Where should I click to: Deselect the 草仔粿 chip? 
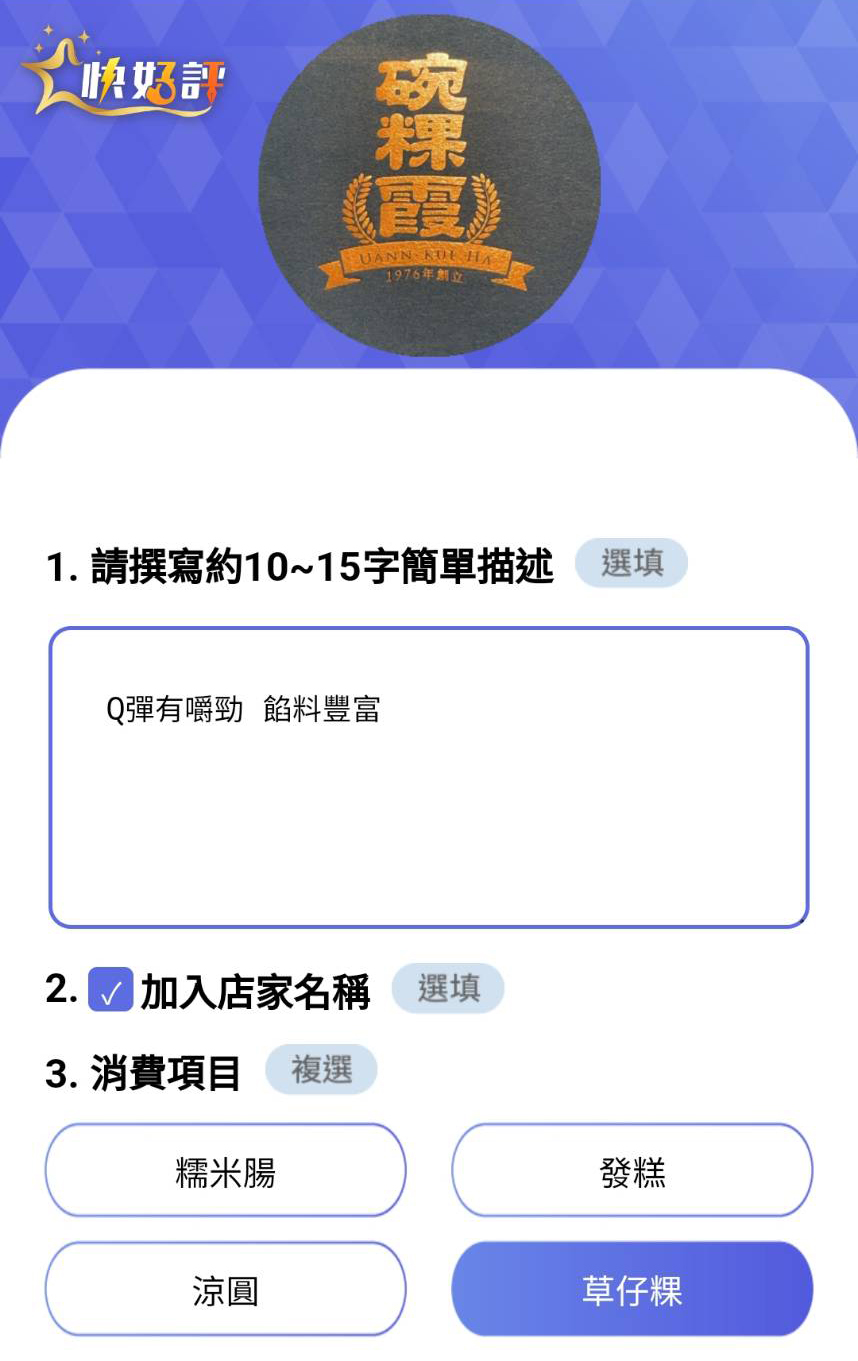[632, 1289]
